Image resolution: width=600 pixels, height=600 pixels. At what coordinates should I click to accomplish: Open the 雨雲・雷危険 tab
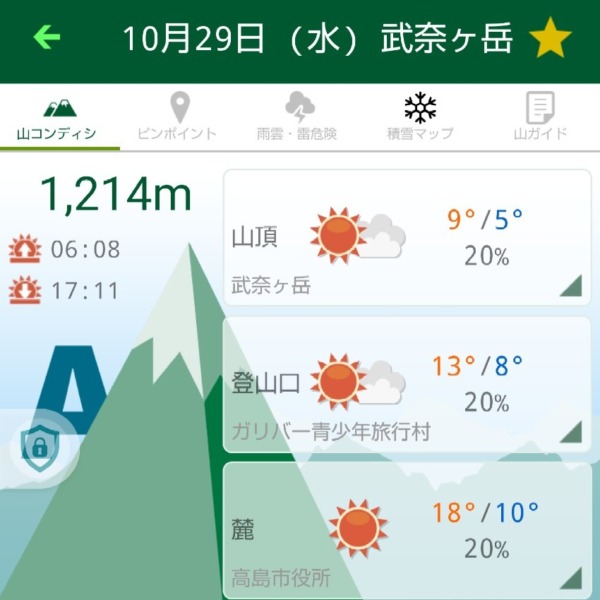298,117
